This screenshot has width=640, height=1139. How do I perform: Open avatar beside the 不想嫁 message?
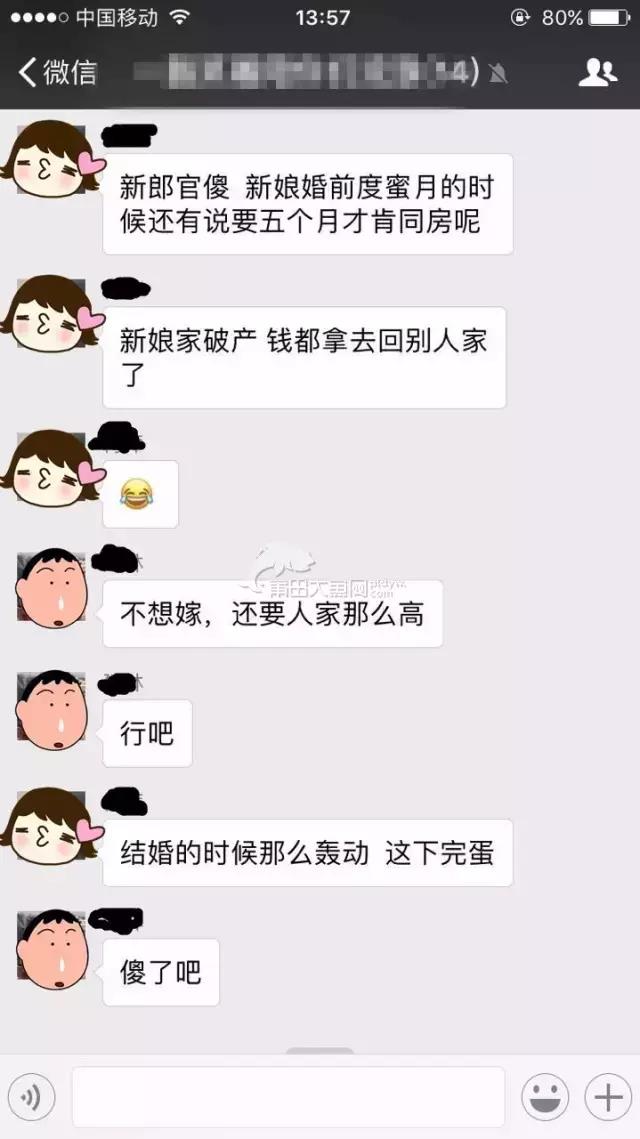[x=52, y=589]
